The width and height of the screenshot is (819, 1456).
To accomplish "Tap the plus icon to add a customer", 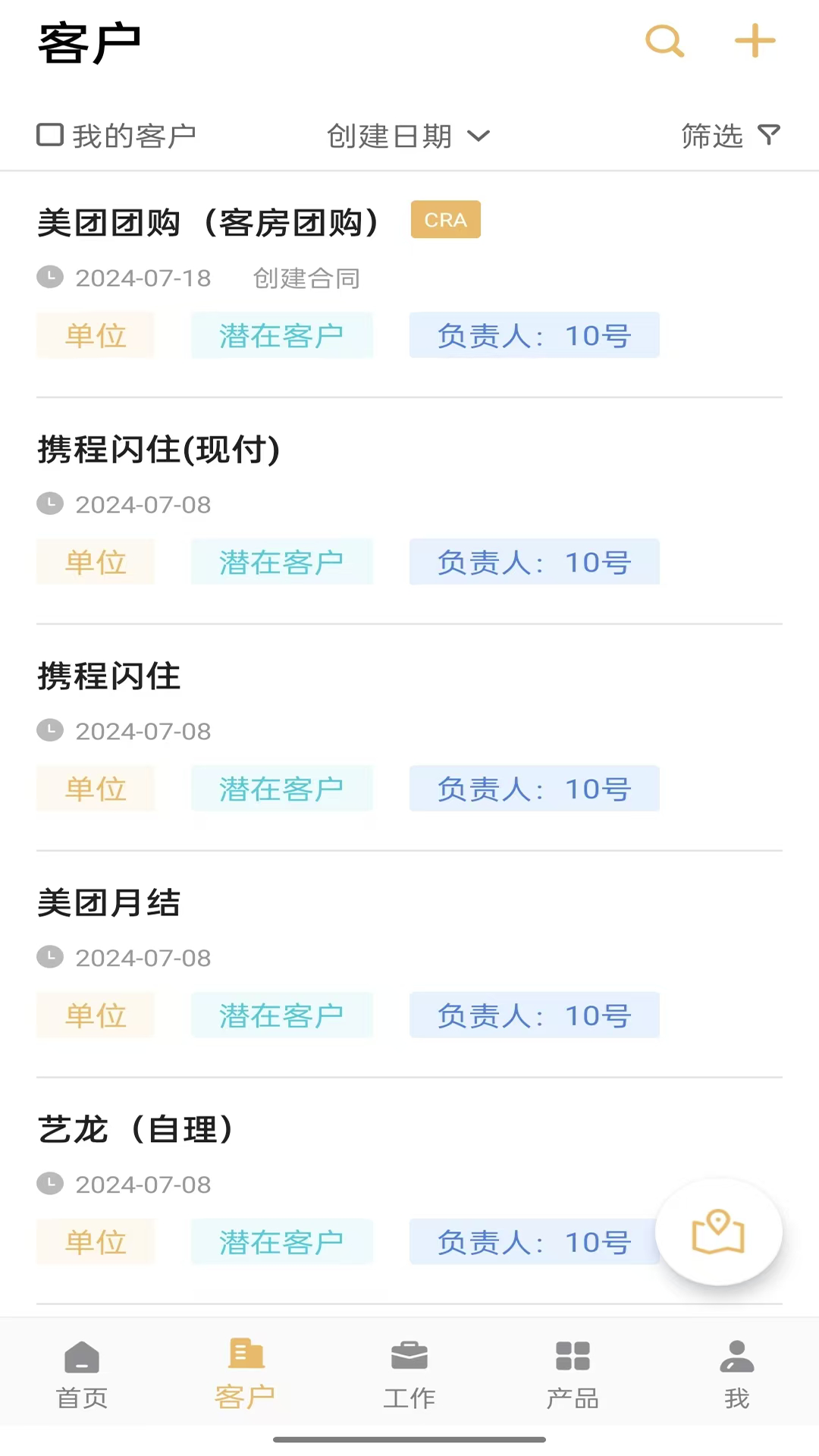I will click(754, 42).
